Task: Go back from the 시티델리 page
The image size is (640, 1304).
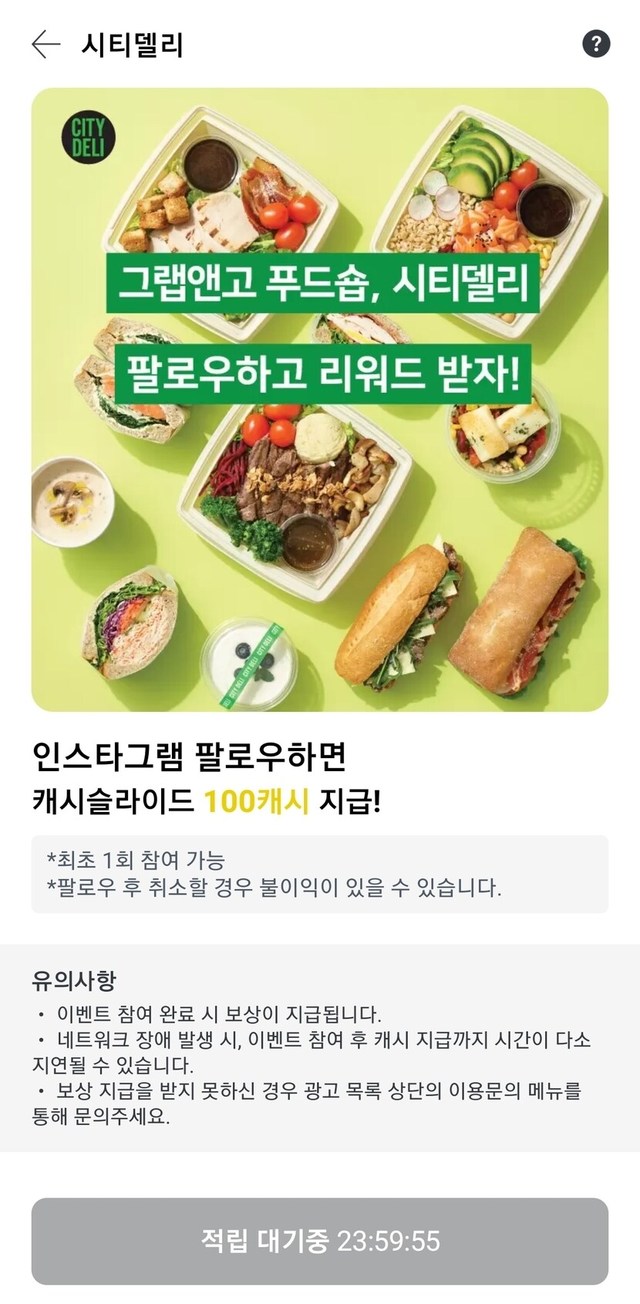Action: pyautogui.click(x=45, y=44)
